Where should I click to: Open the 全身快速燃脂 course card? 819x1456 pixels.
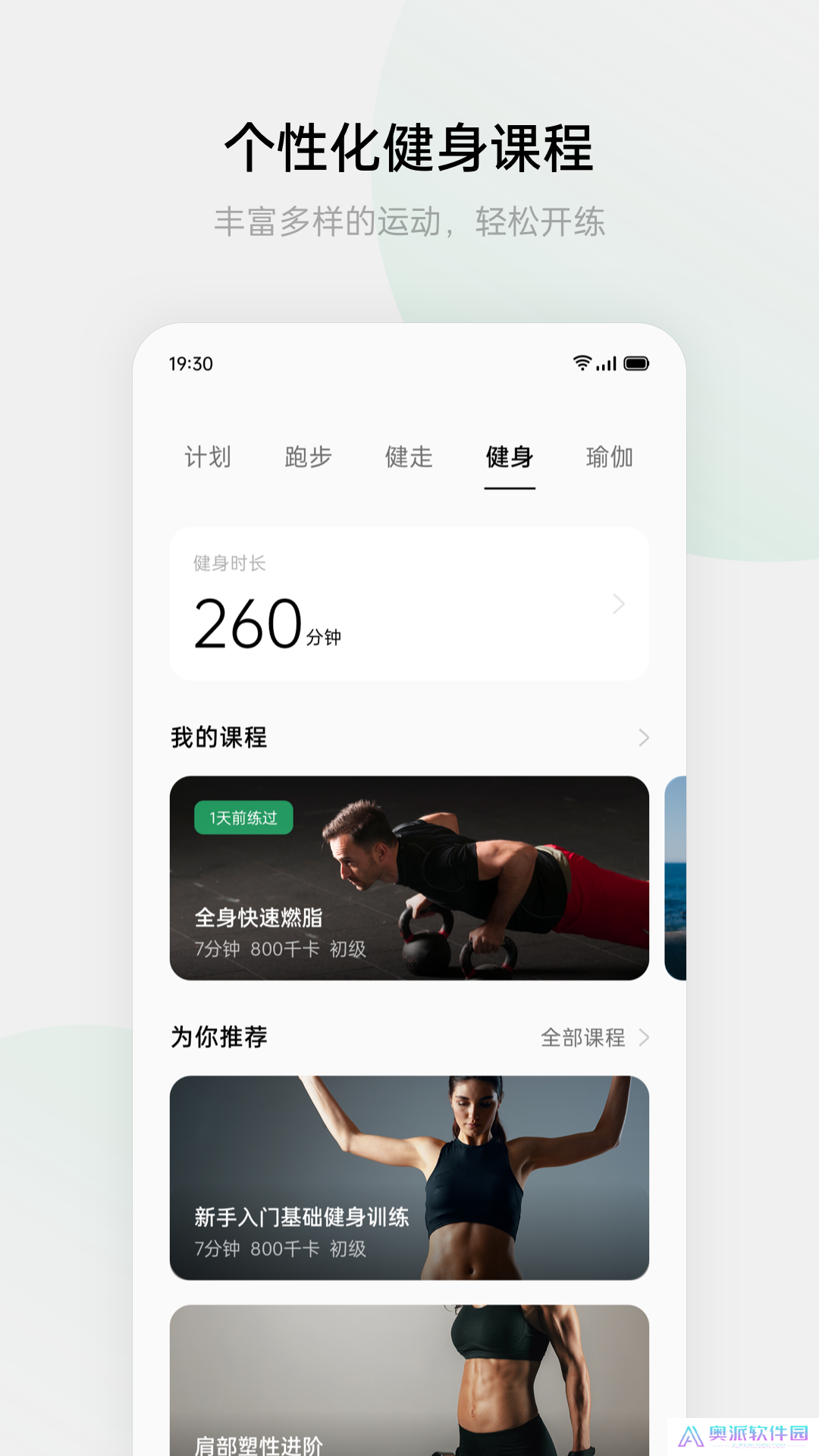coord(409,876)
